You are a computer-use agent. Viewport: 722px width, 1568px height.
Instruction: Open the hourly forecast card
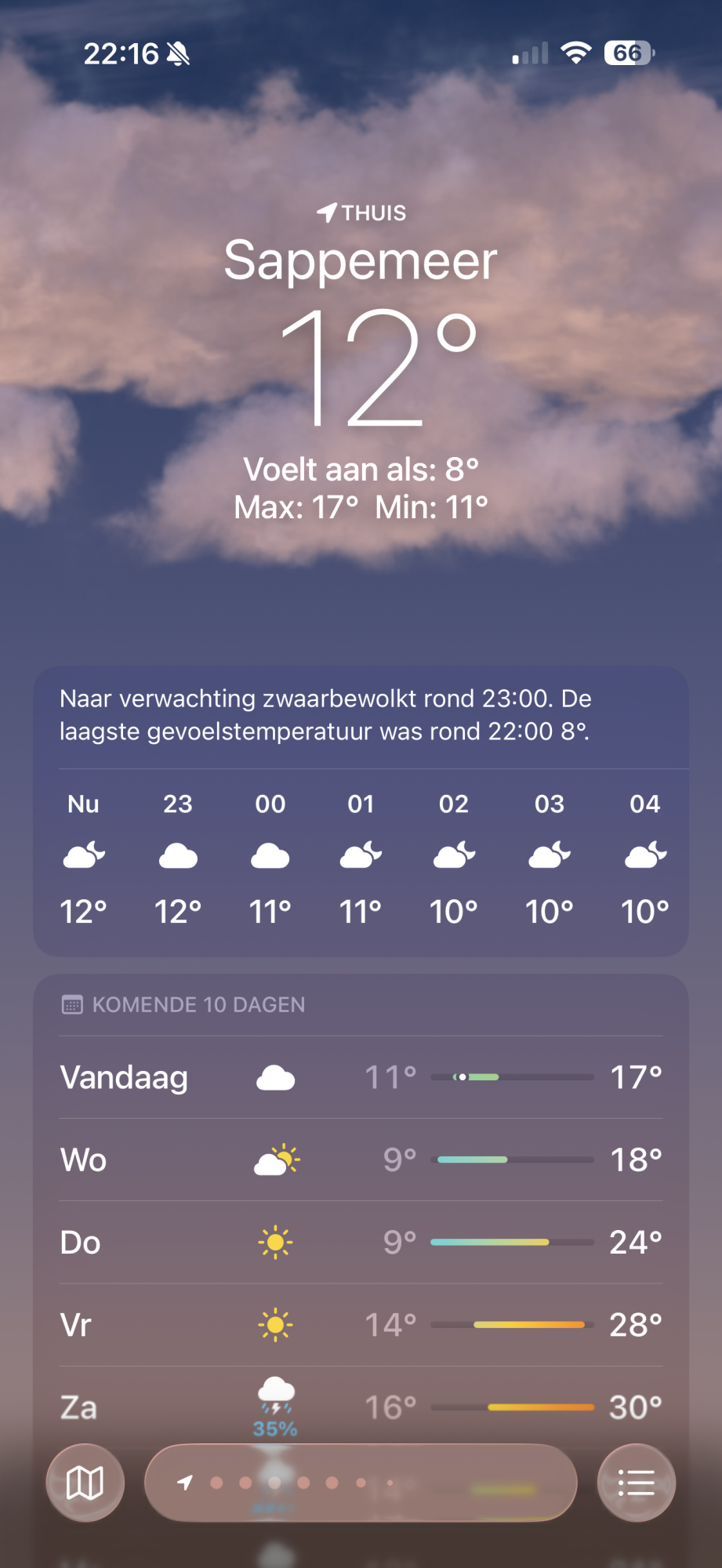point(361,859)
